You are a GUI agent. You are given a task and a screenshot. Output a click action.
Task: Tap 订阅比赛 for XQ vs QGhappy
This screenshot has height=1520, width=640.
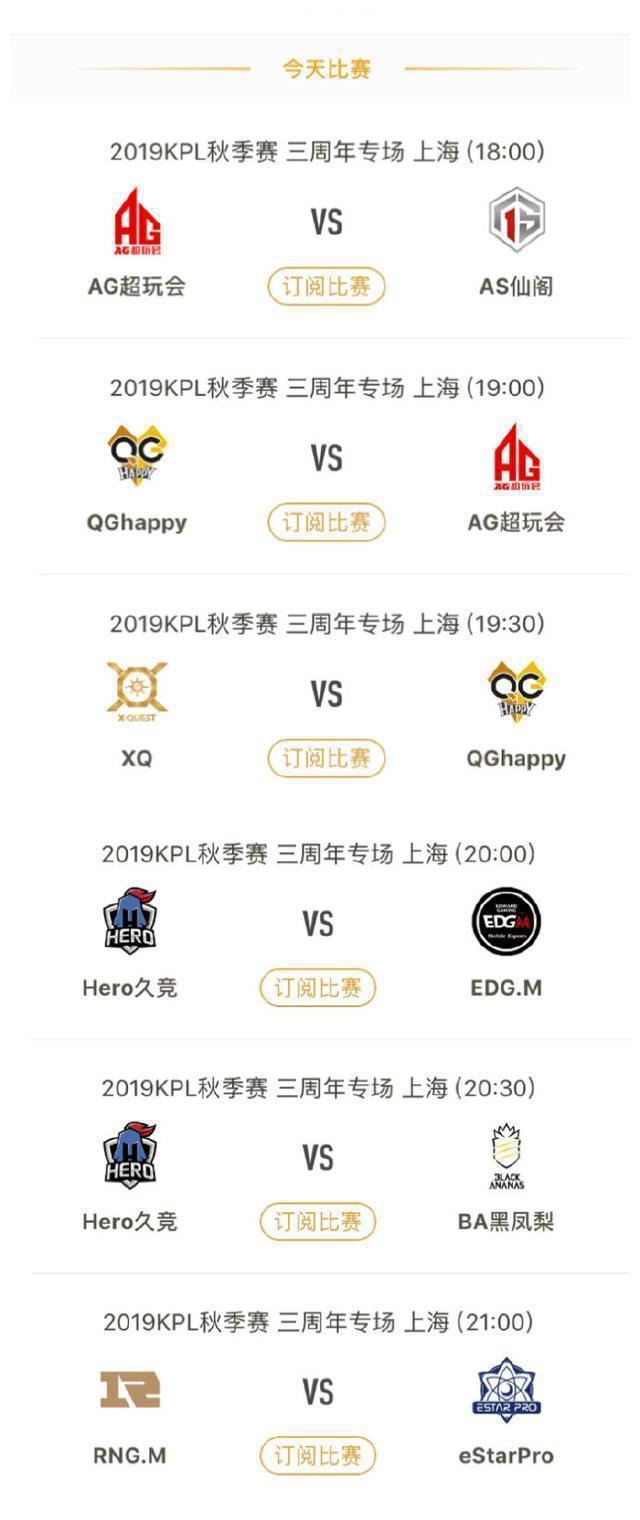point(326,758)
